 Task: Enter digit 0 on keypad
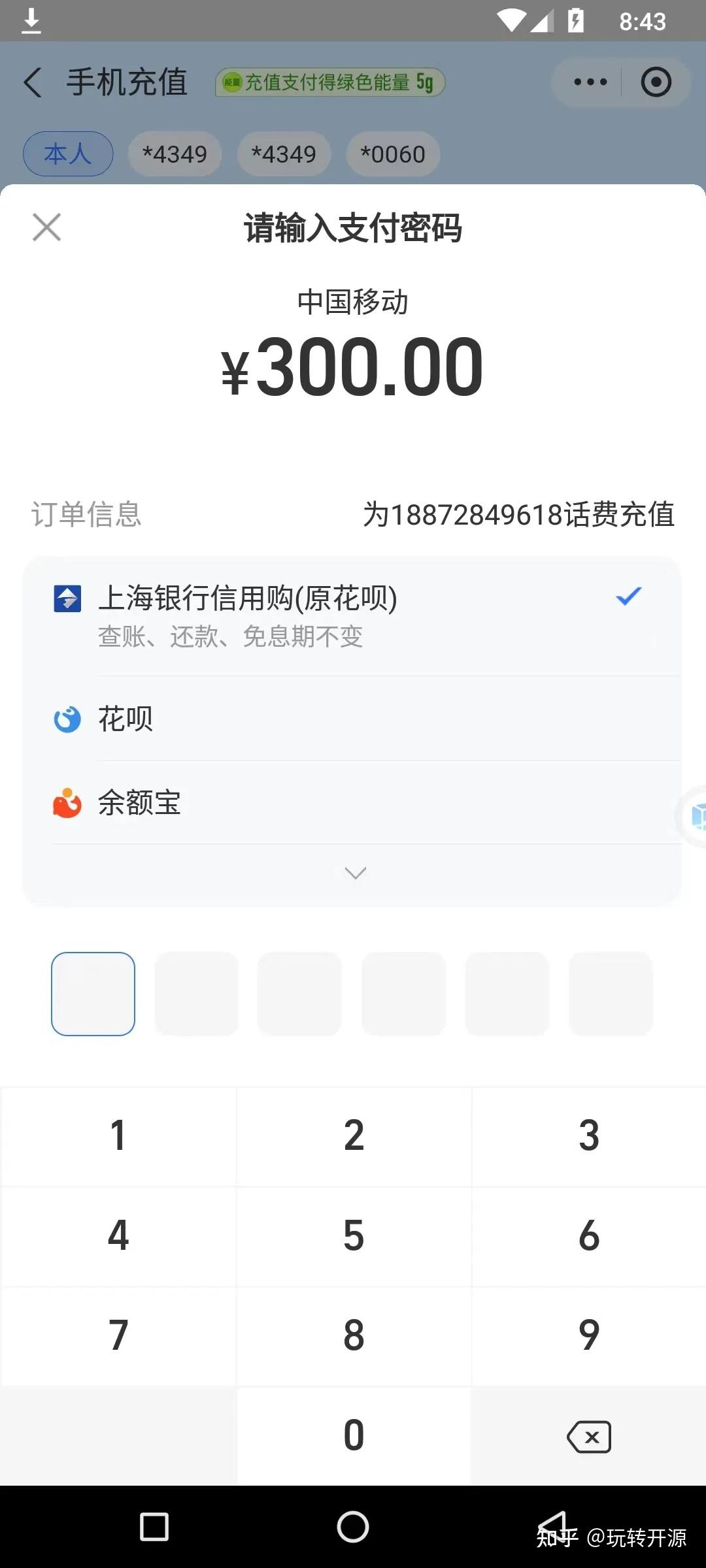coord(354,1436)
